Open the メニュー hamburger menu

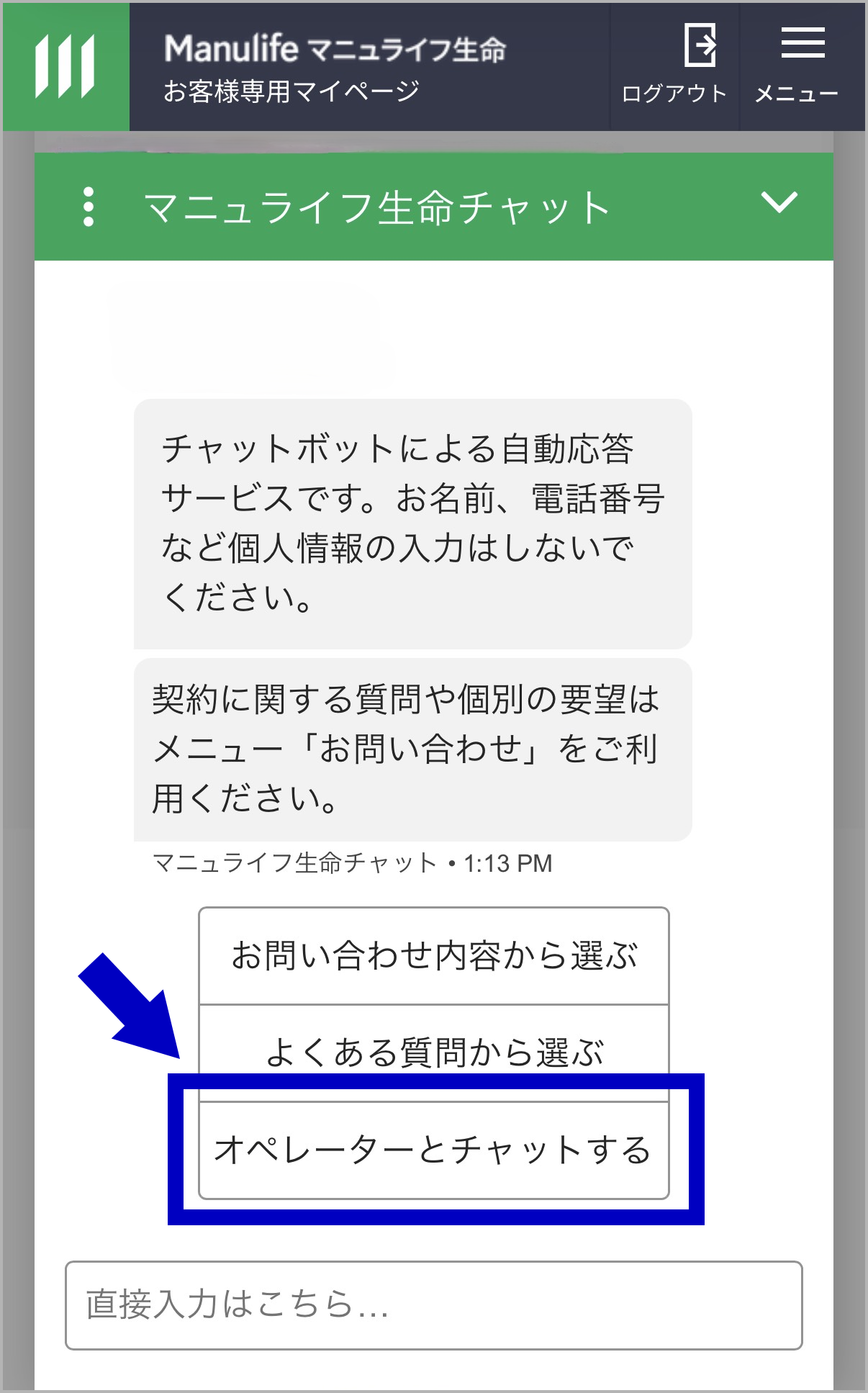(802, 65)
